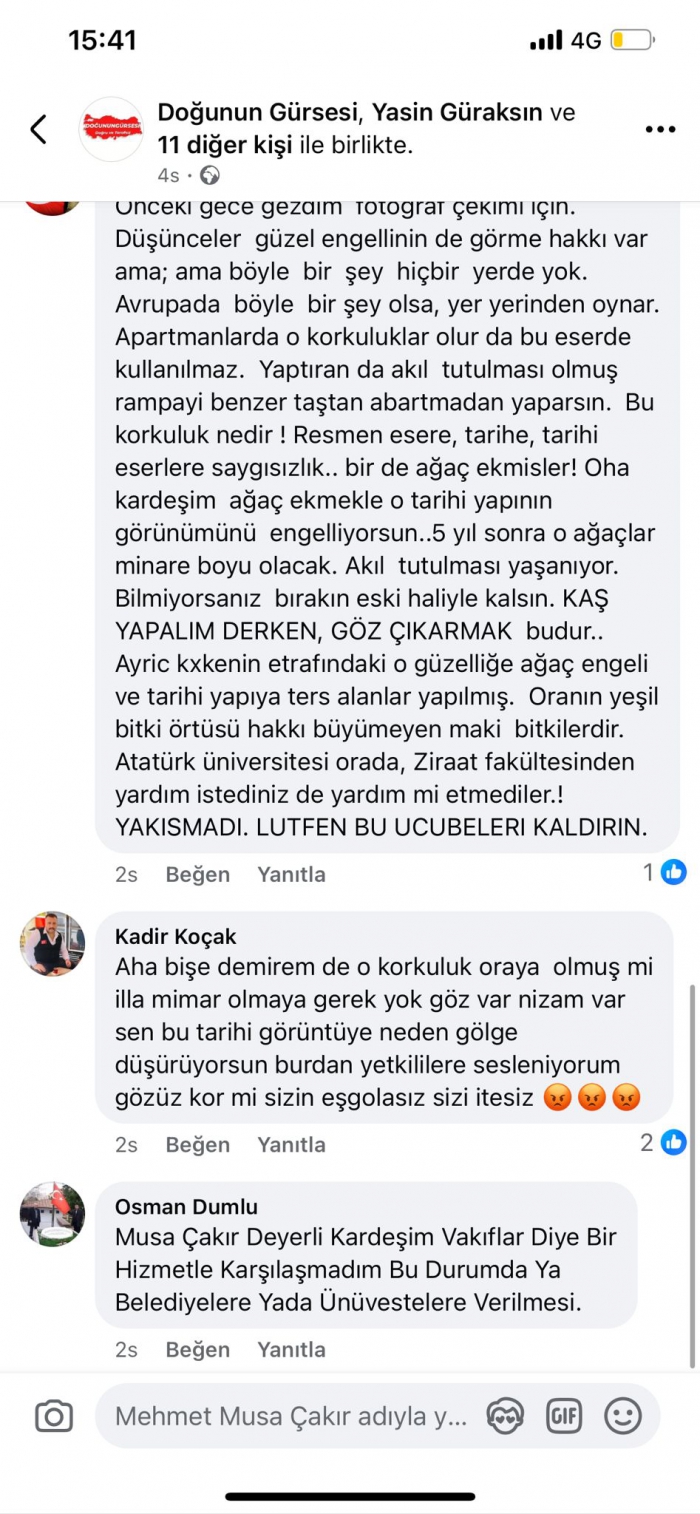Screen dimensions: 700x1514
Task: View the 11 diğer kişi list
Action: pyautogui.click(x=225, y=144)
